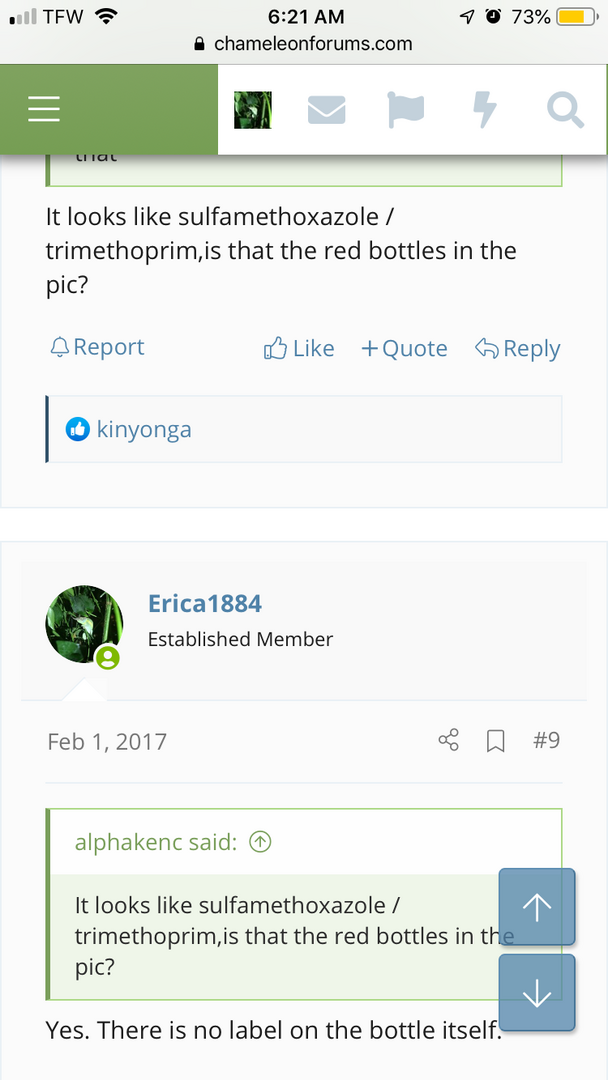View kinyonga's profile from likes
Screen dimensions: 608x1080
tap(143, 429)
